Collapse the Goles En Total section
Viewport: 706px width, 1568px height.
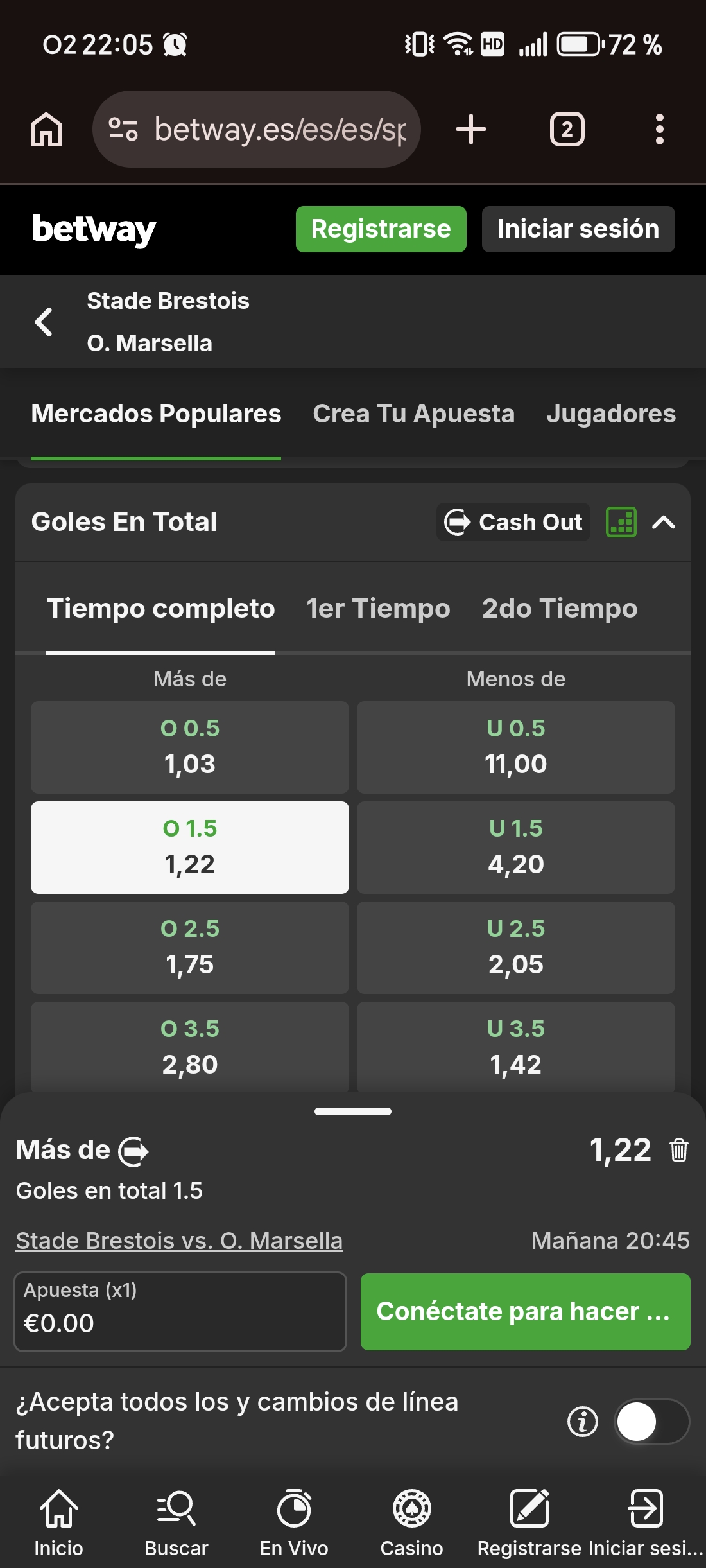[664, 522]
